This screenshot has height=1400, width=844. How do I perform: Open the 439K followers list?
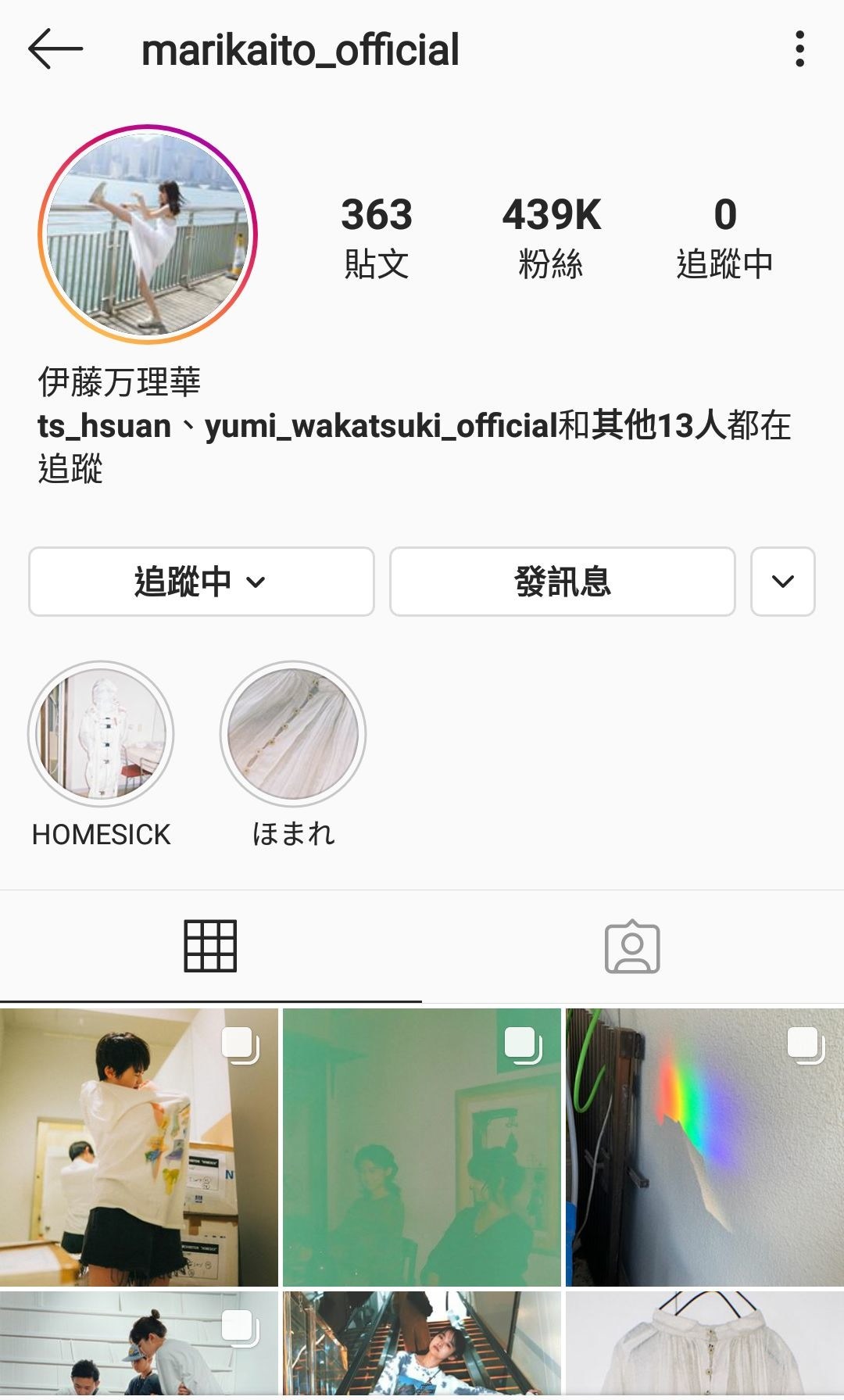[551, 235]
